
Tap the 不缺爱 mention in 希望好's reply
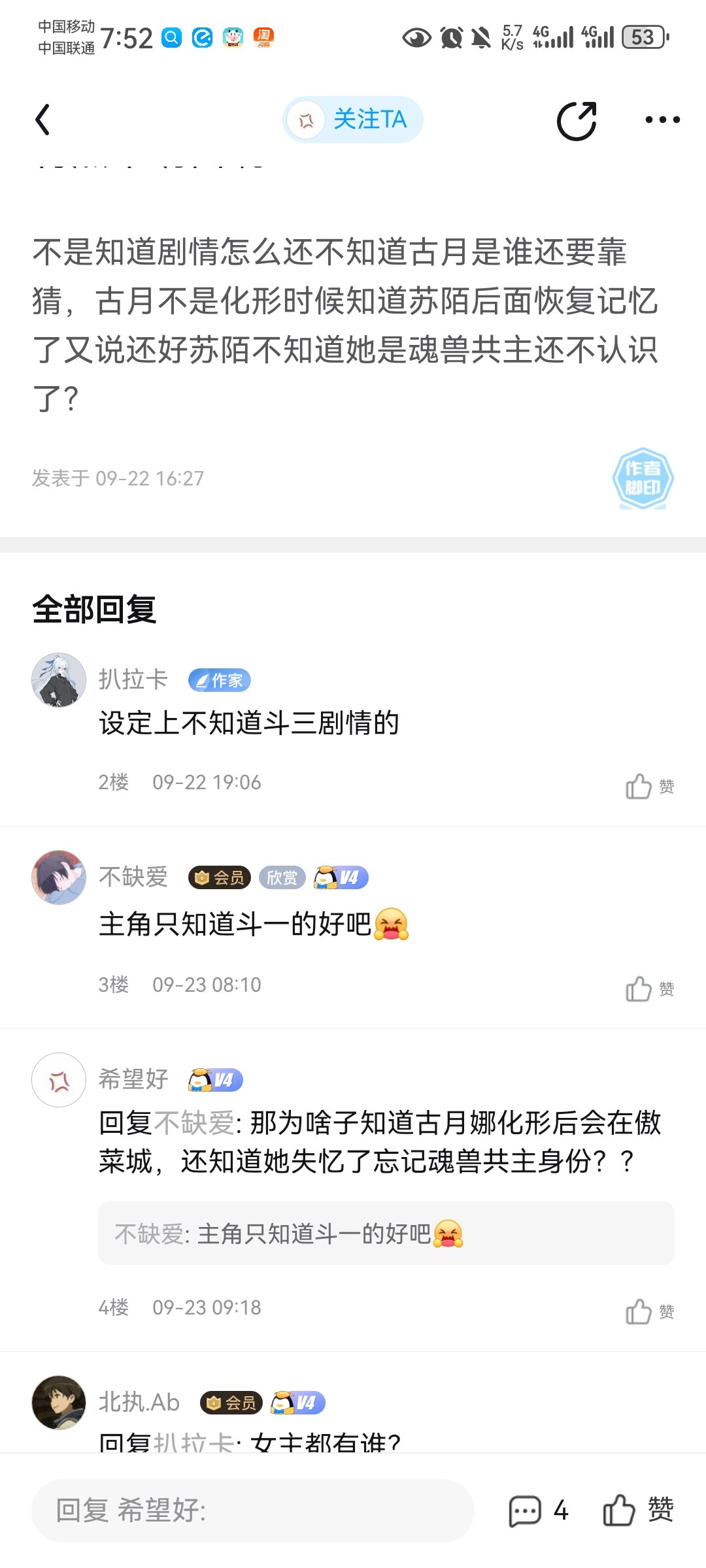tap(194, 1123)
